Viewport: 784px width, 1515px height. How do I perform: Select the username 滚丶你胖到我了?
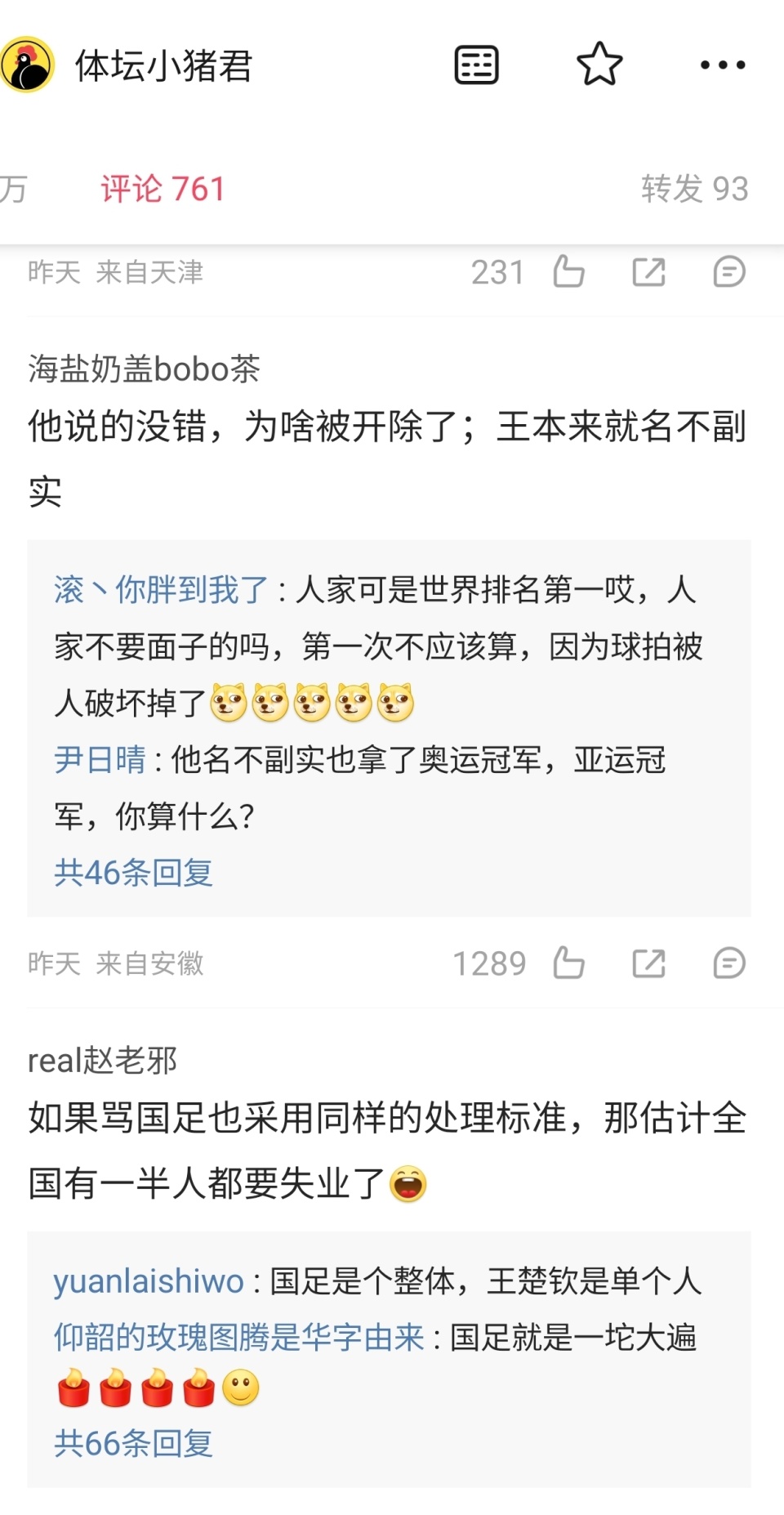tap(159, 593)
